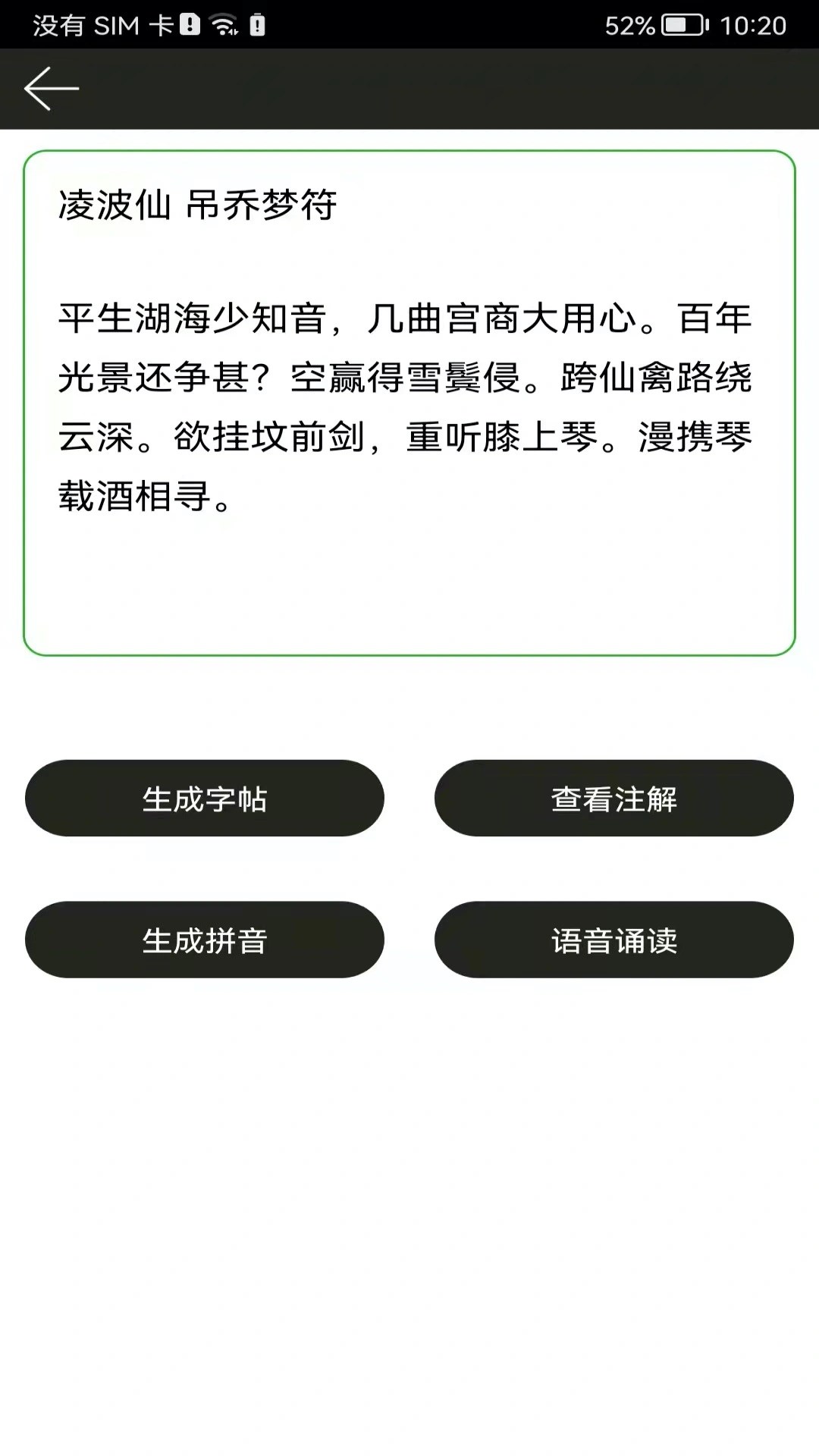Tap 查看注解 to view annotations

pos(614,798)
